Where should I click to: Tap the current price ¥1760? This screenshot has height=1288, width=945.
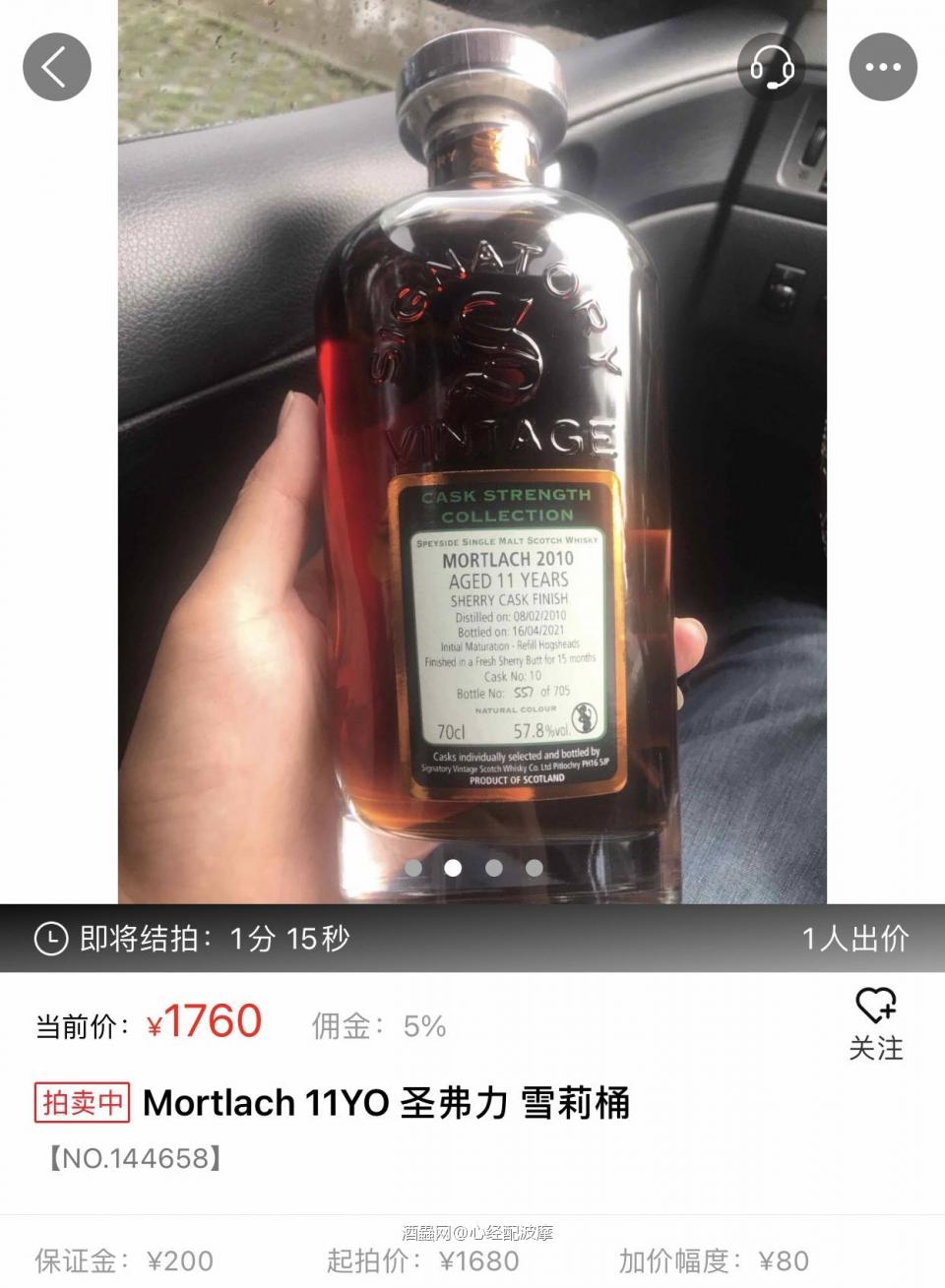(x=205, y=1024)
